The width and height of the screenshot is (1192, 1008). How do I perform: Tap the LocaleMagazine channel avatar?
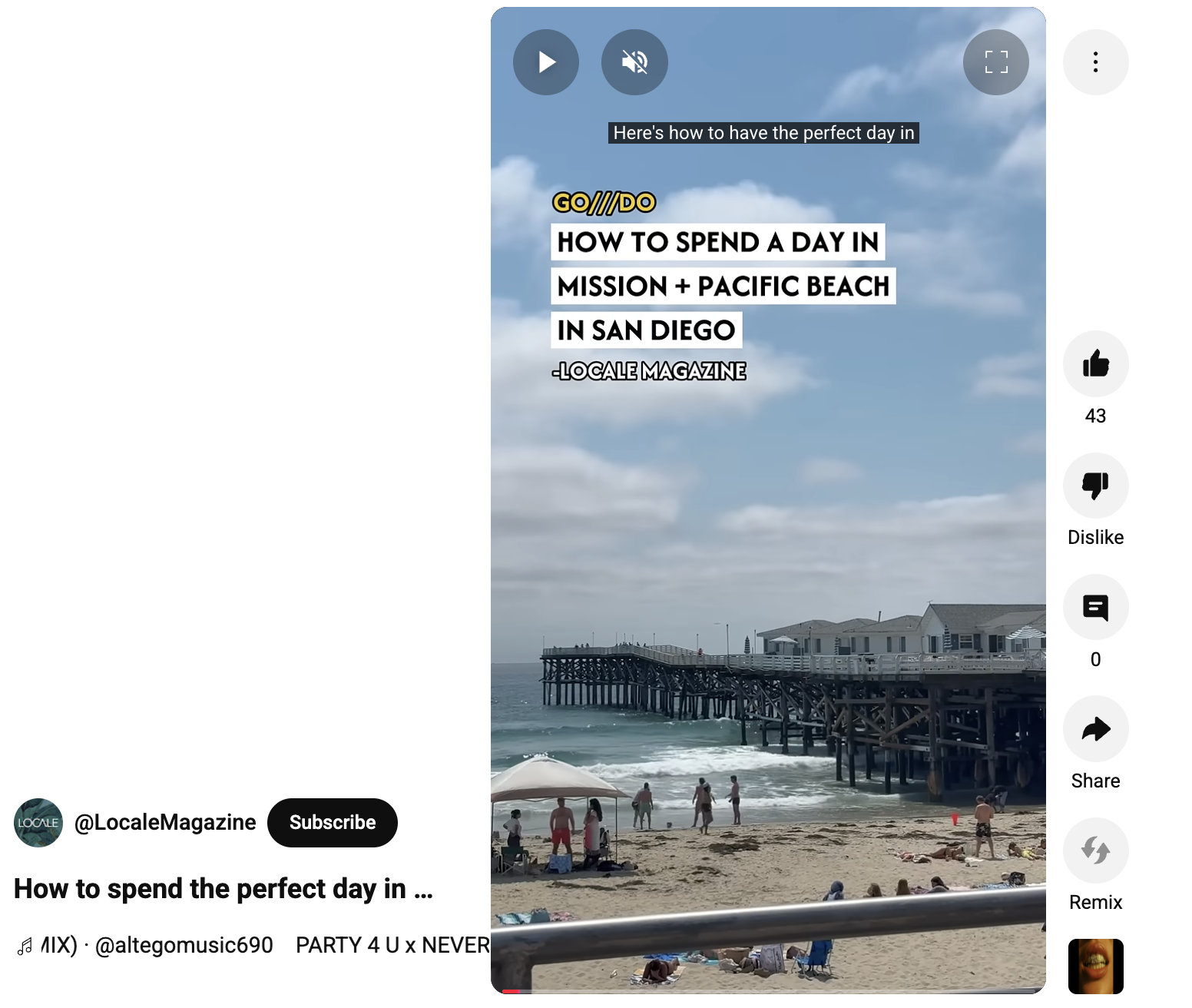[38, 823]
